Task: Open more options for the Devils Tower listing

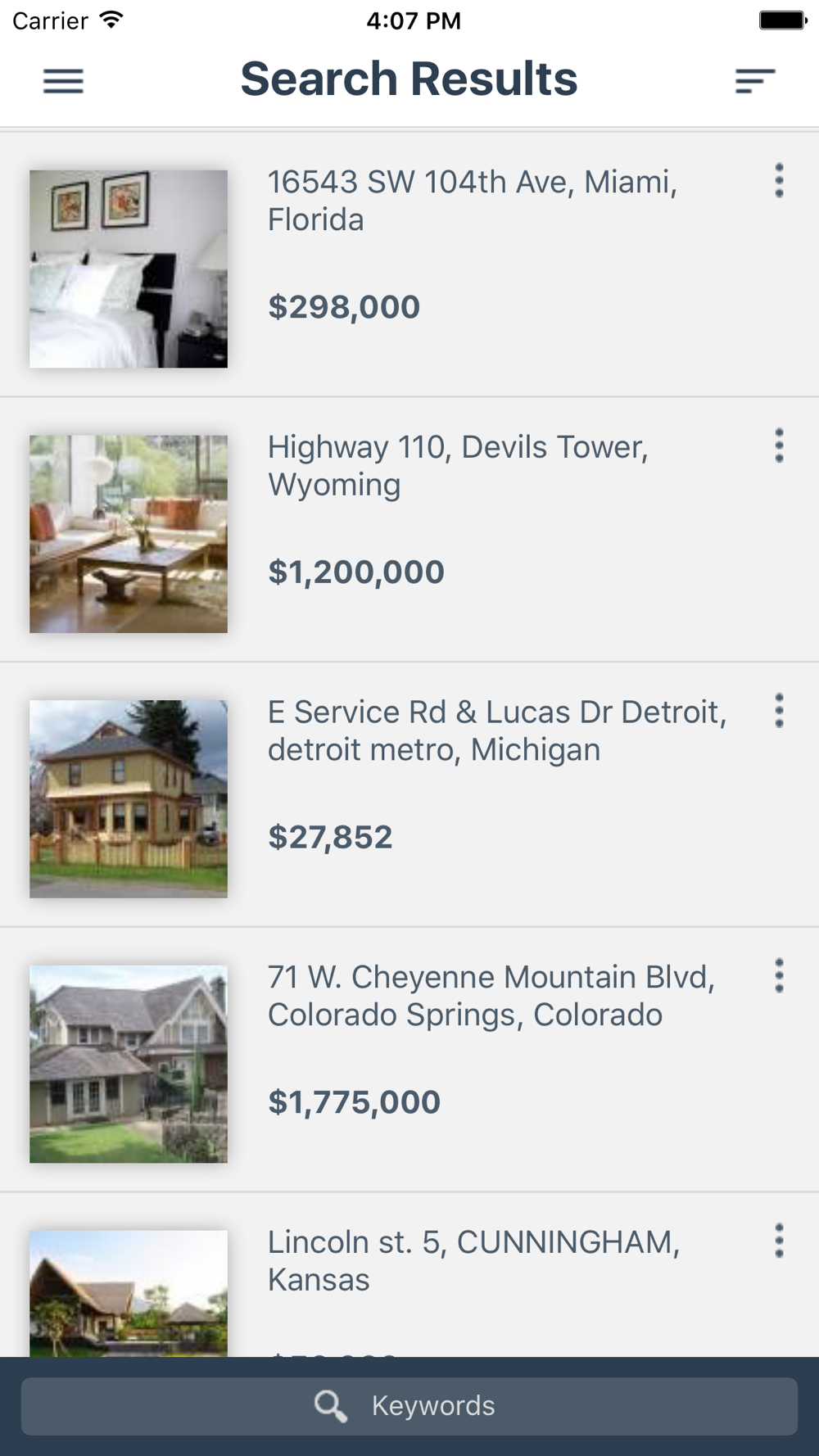Action: (779, 445)
